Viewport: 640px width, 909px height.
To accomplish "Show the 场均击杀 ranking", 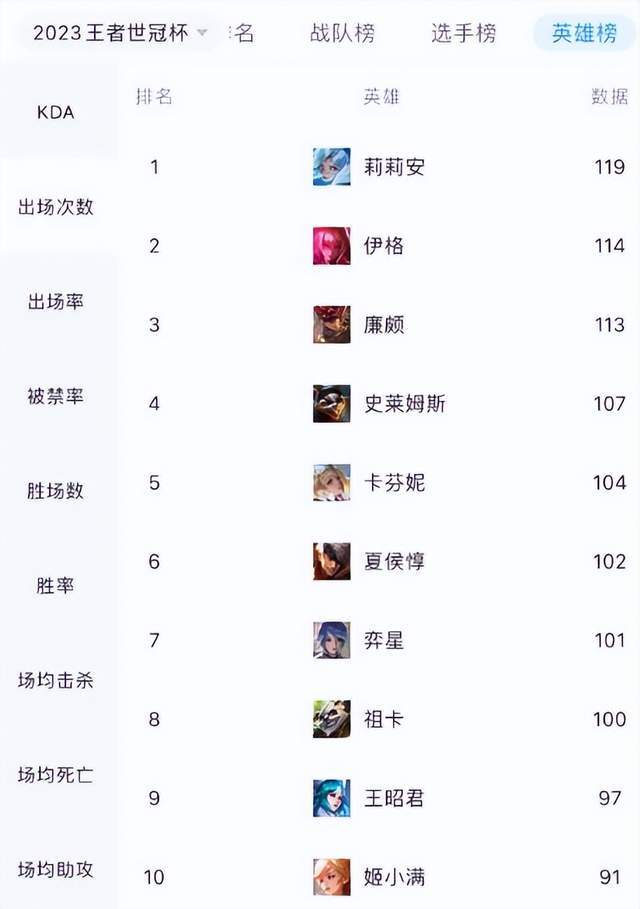I will [x=56, y=680].
